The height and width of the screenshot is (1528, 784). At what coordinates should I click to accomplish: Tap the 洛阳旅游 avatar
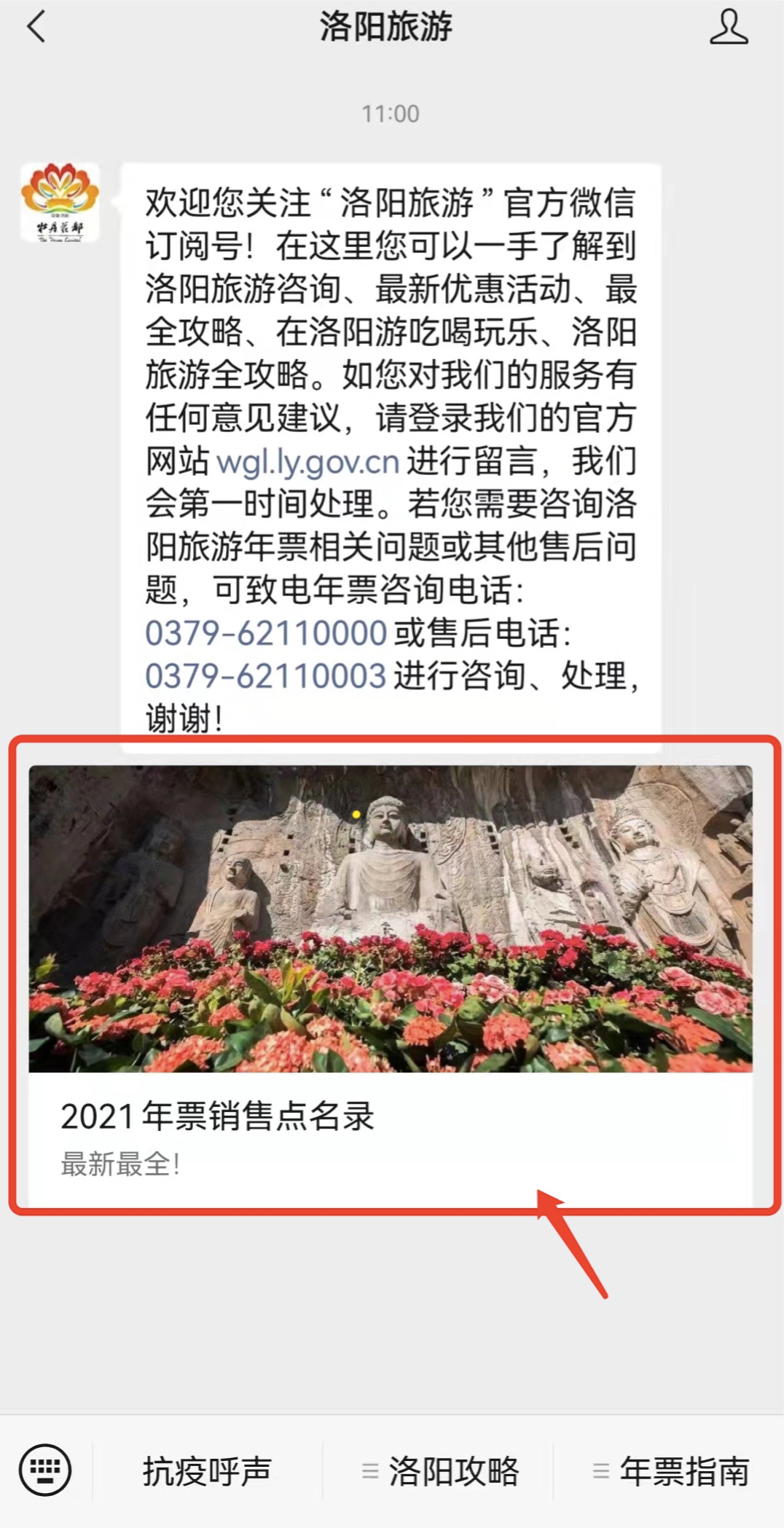(60, 203)
